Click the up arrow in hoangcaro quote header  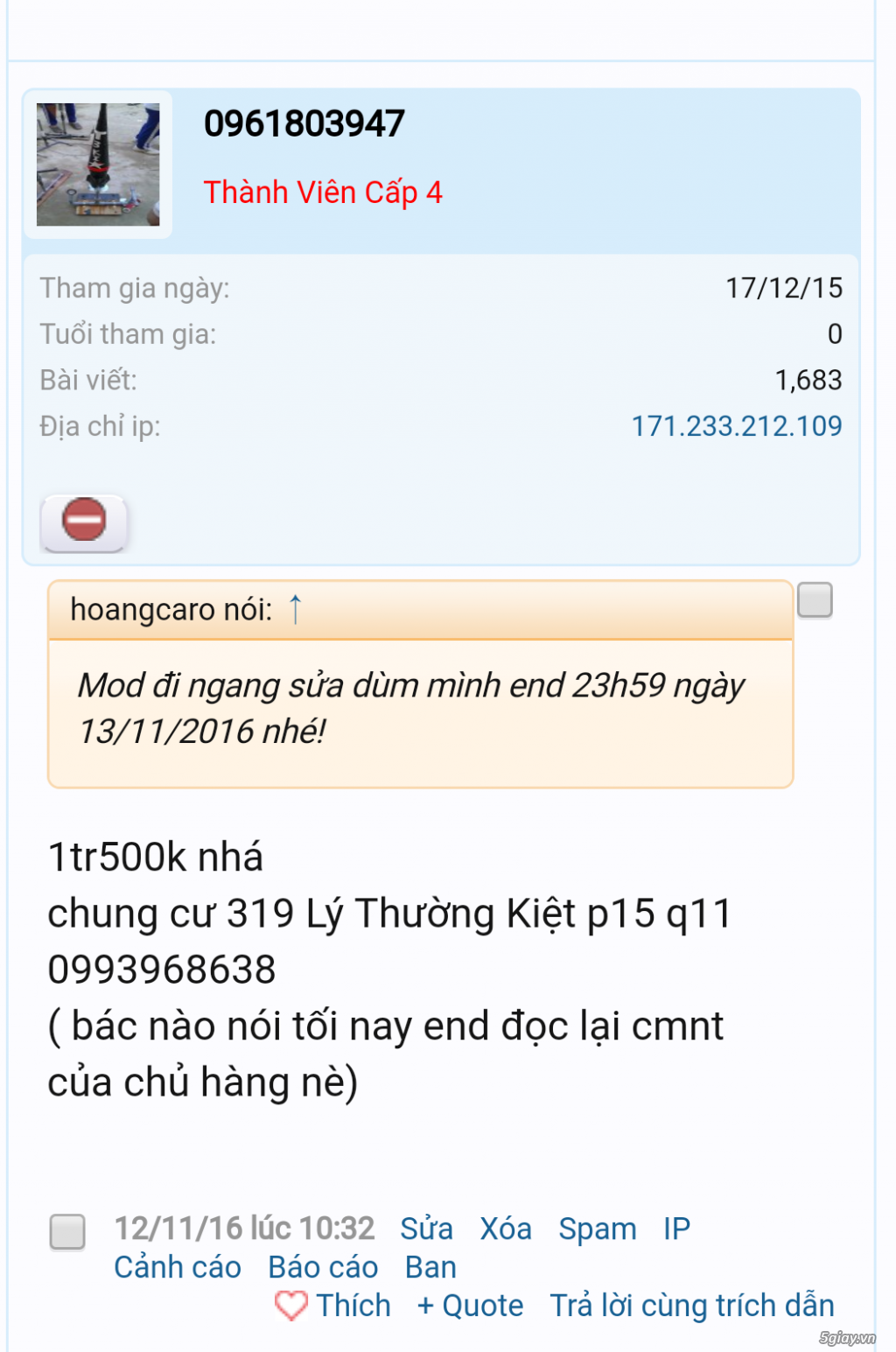295,611
